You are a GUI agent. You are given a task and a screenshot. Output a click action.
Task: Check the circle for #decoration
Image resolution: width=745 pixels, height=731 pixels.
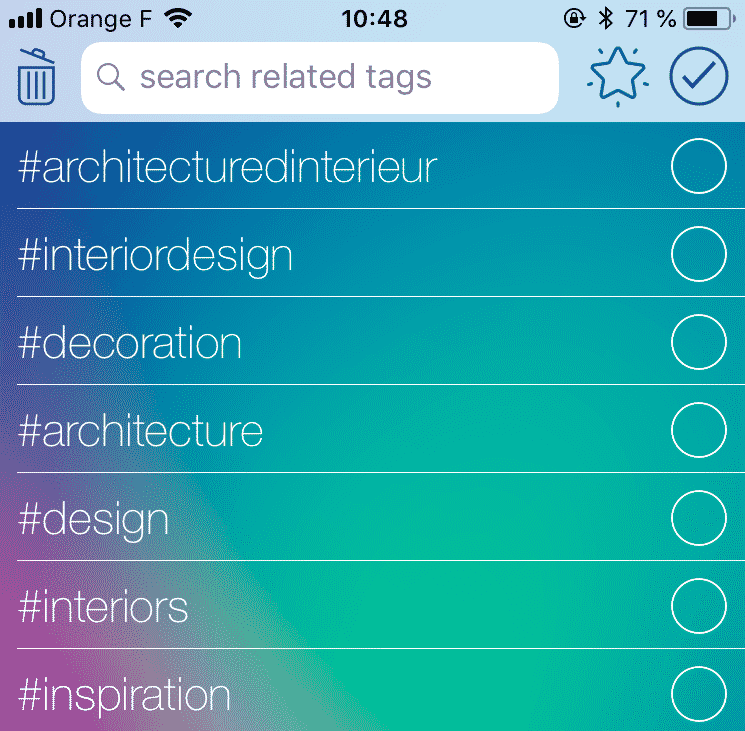tap(698, 342)
